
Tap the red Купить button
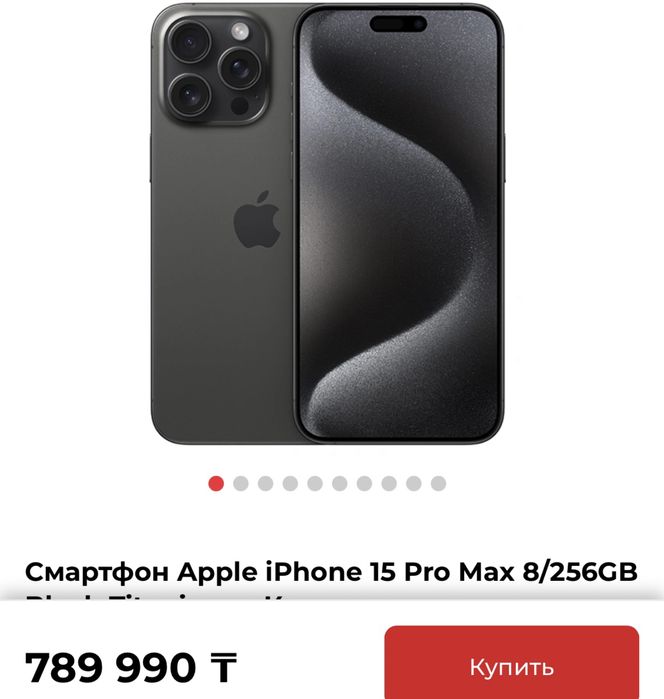pos(511,665)
